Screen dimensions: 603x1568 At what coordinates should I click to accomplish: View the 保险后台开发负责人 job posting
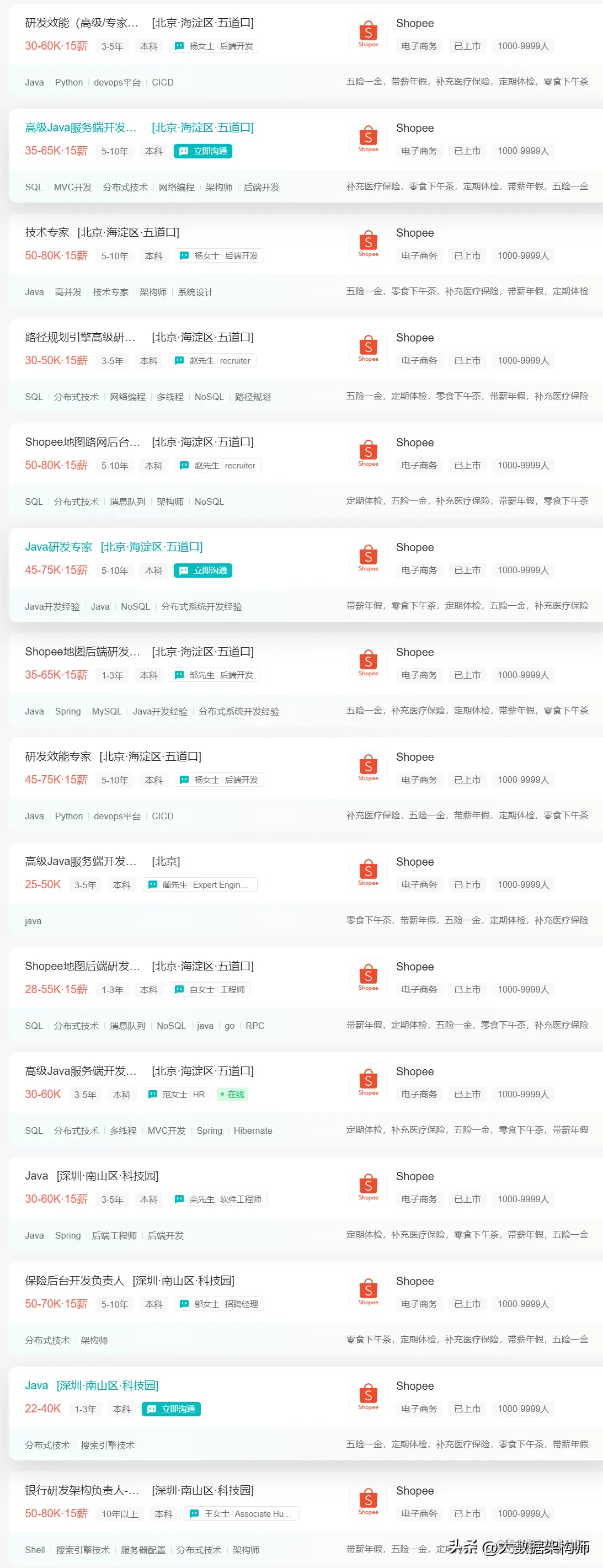click(x=75, y=1280)
